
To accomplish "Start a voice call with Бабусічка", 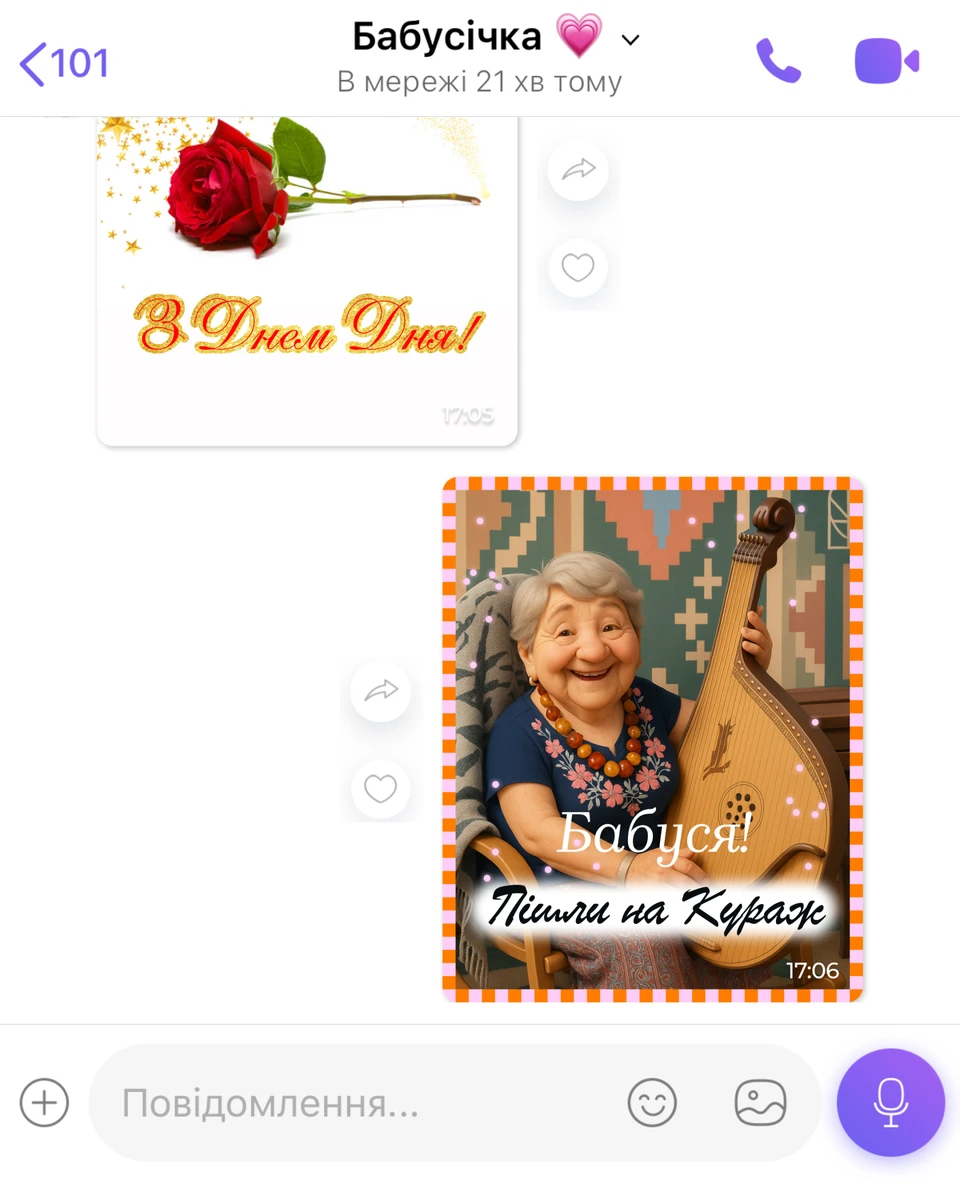I will 778,62.
